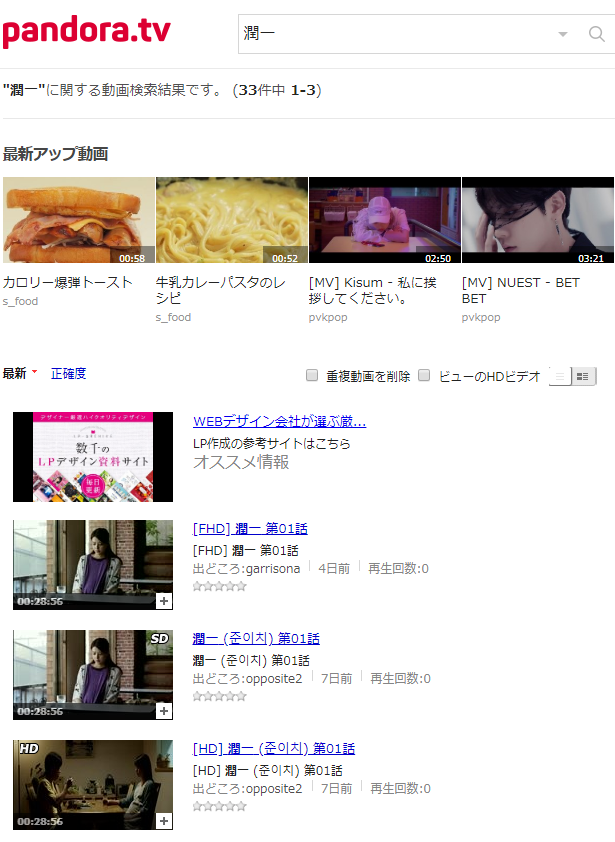The image size is (615, 842).
Task: Expand the search history dropdown arrow
Action: click(x=563, y=34)
